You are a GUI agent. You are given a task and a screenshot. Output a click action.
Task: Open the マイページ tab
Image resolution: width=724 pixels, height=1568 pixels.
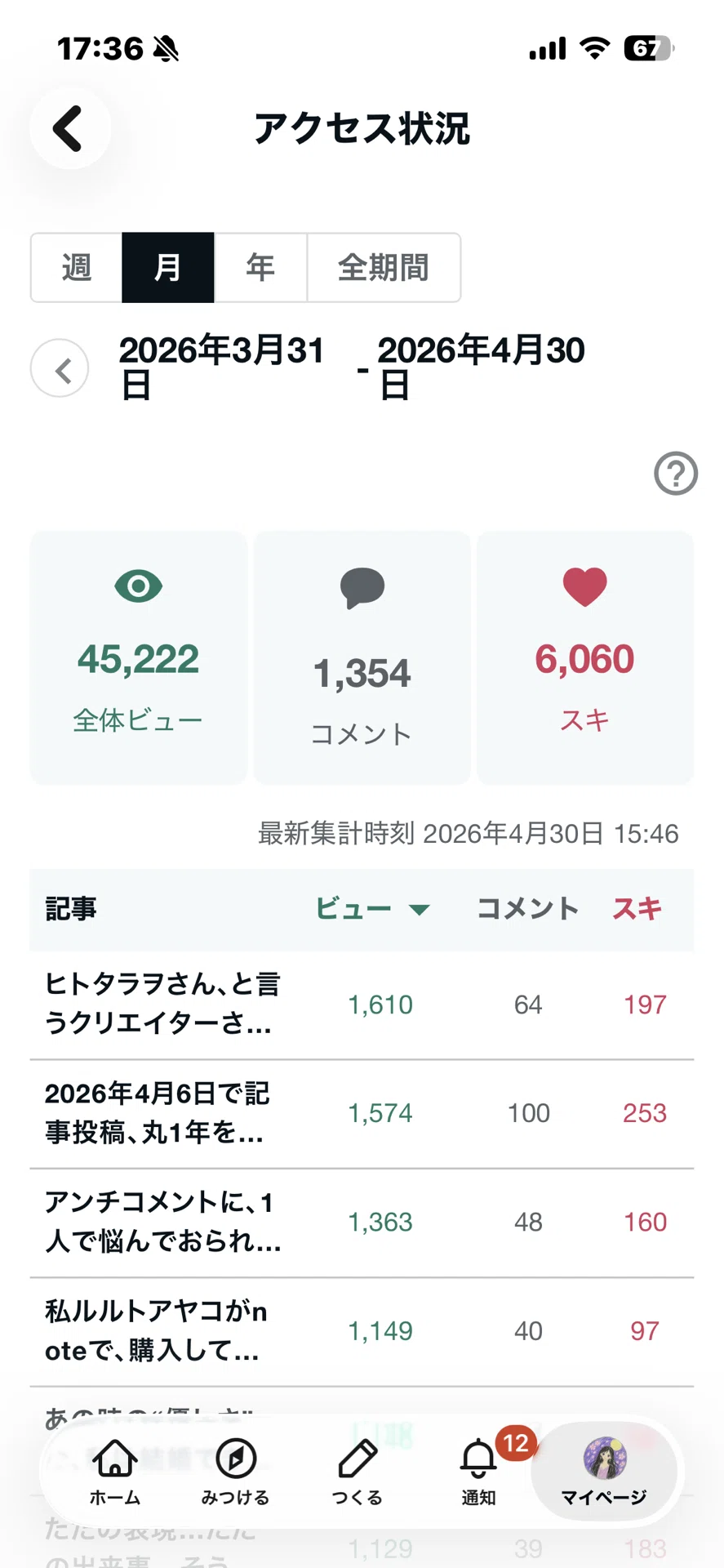coord(604,1472)
